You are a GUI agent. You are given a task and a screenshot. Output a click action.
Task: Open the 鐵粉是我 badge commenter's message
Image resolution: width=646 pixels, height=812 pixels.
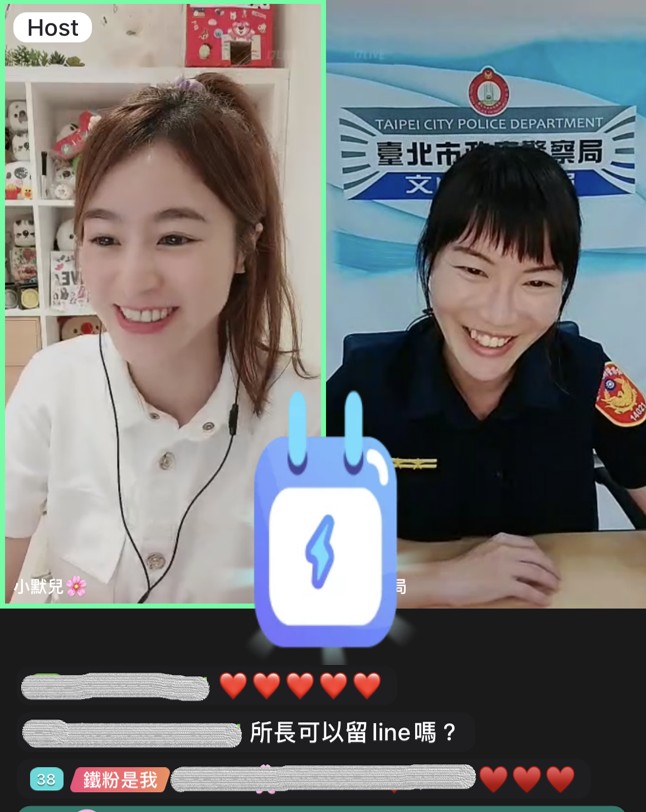tap(300, 779)
